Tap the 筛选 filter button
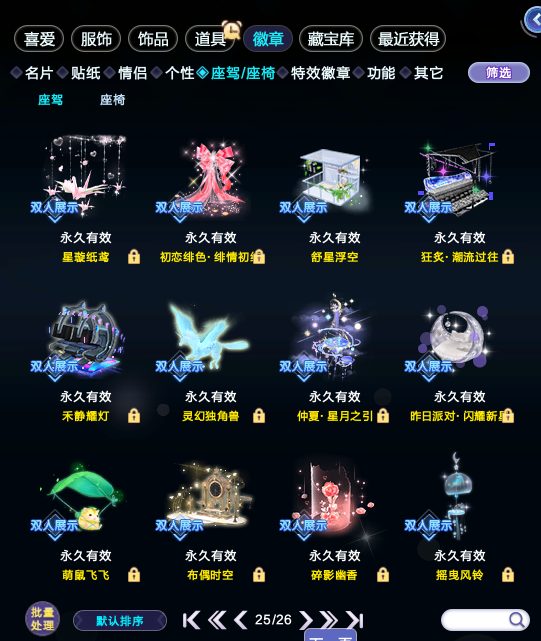The image size is (541, 641). click(x=498, y=73)
